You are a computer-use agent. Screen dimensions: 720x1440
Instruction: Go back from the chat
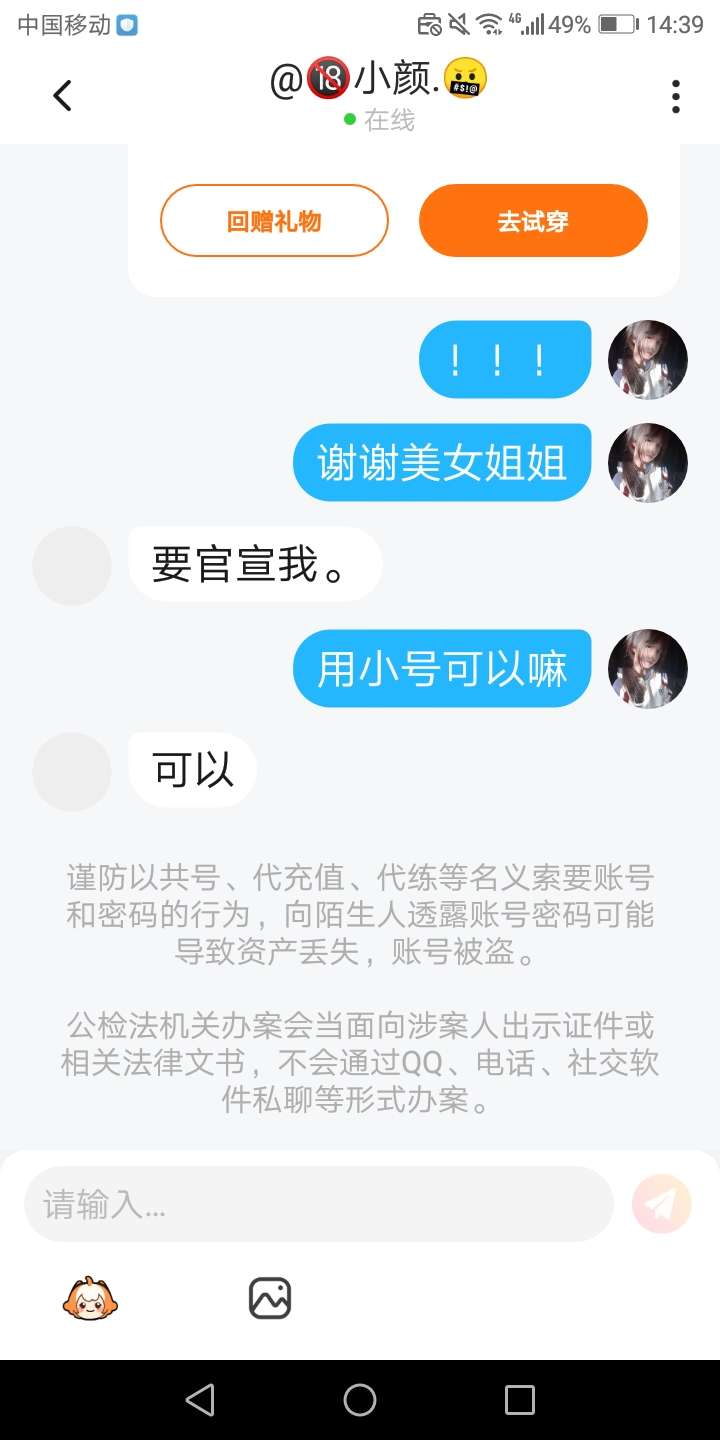62,96
